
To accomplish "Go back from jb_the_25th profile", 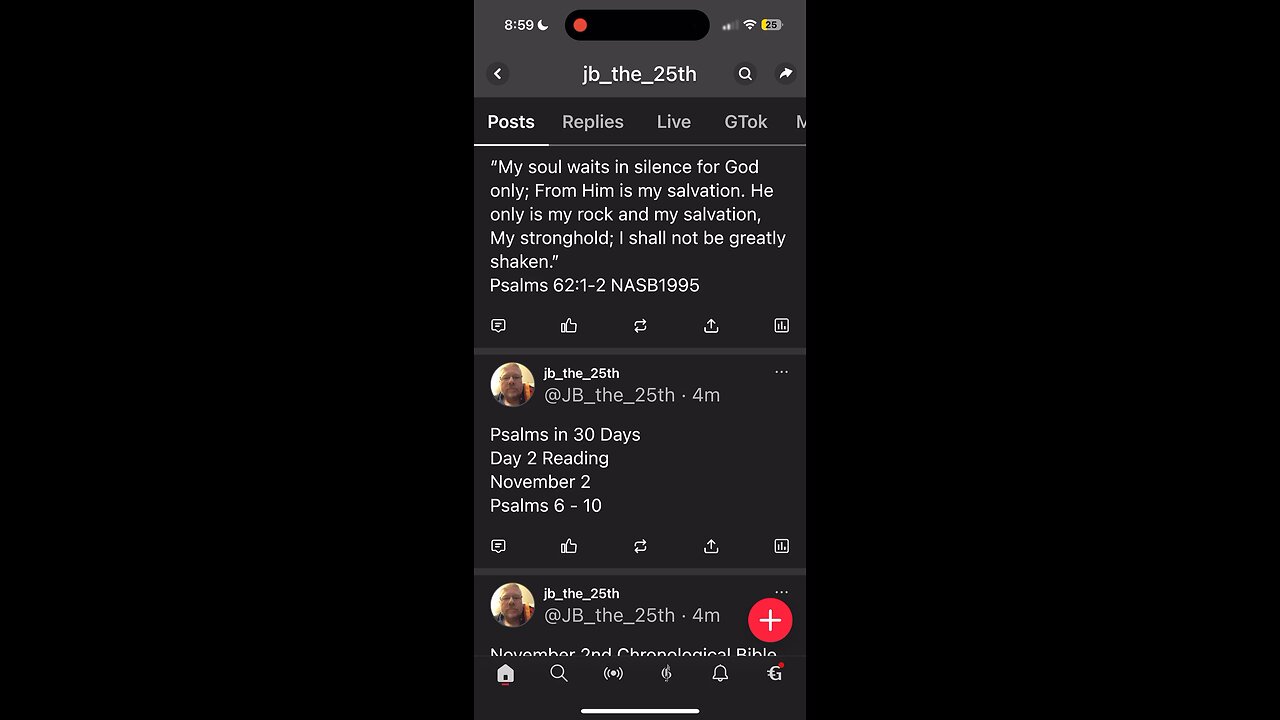I will click(x=498, y=74).
